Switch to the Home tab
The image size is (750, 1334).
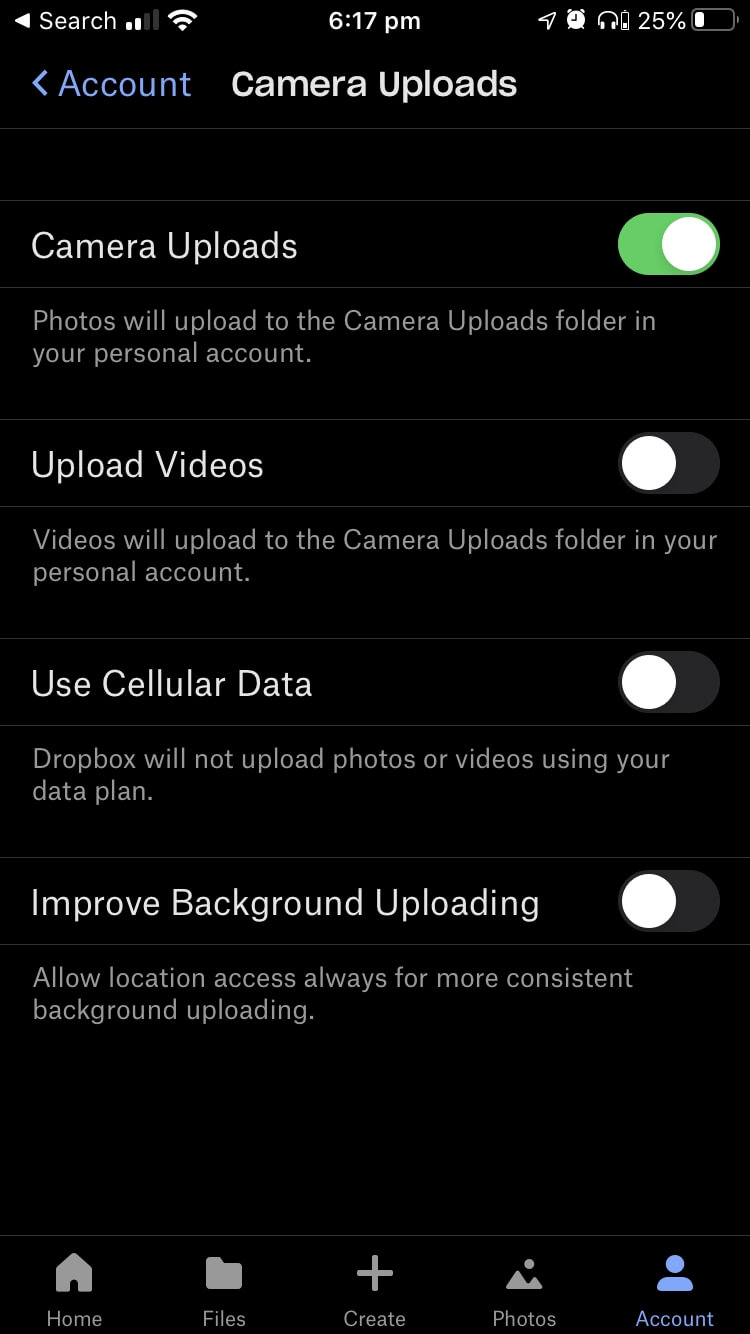[74, 1290]
